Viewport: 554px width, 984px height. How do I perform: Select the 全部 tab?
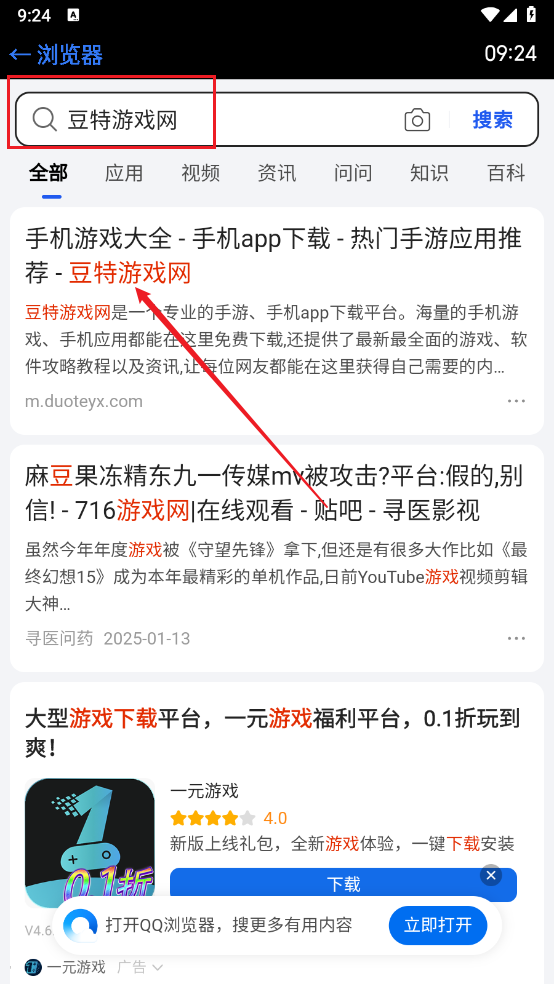48,173
